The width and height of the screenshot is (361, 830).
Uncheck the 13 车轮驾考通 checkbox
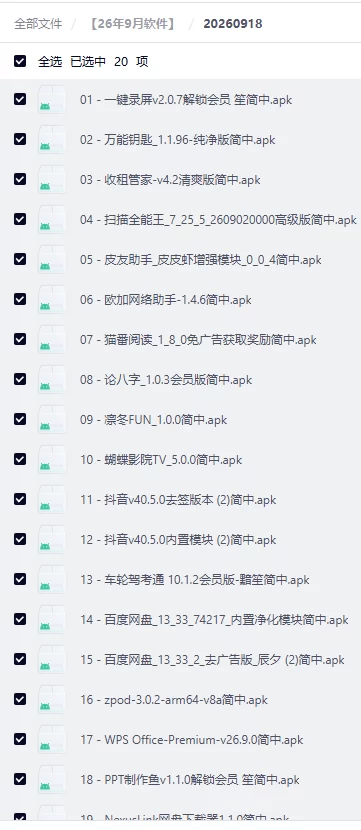tap(20, 579)
